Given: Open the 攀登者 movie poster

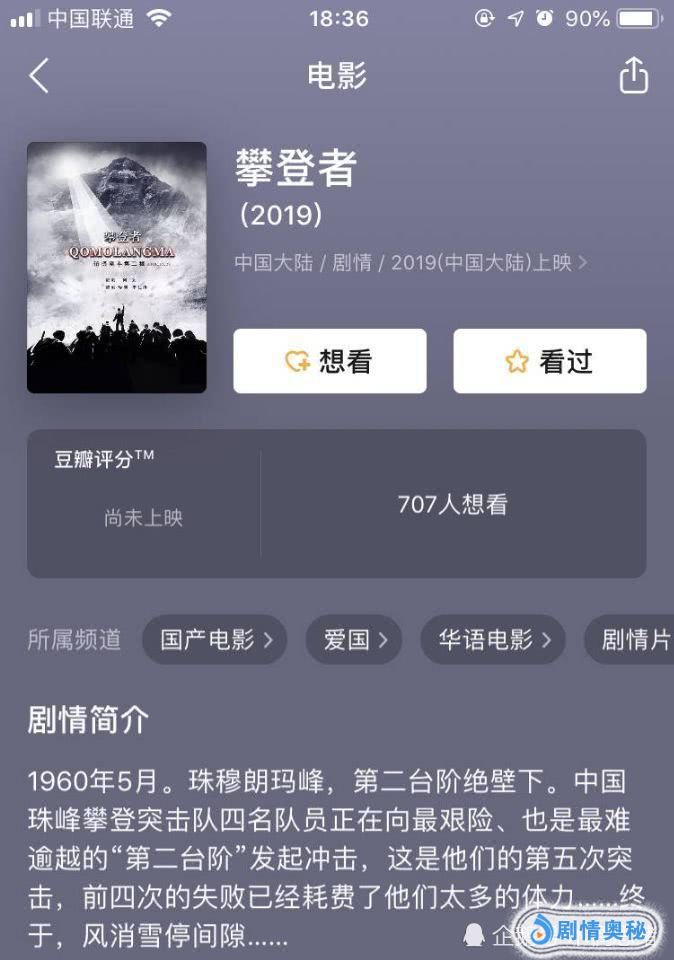Looking at the screenshot, I should click(117, 267).
